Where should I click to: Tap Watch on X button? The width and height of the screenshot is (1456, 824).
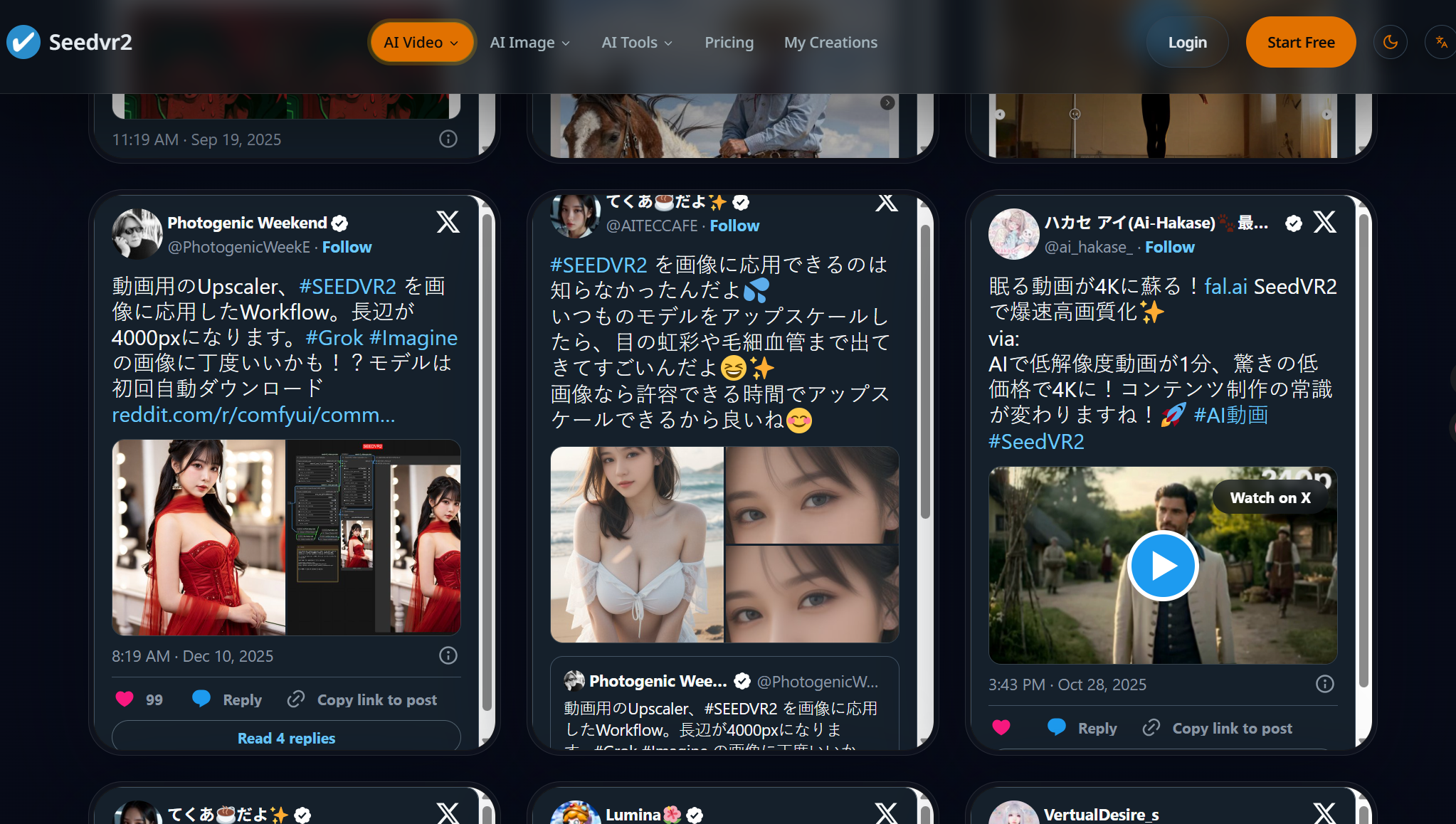(x=1270, y=497)
